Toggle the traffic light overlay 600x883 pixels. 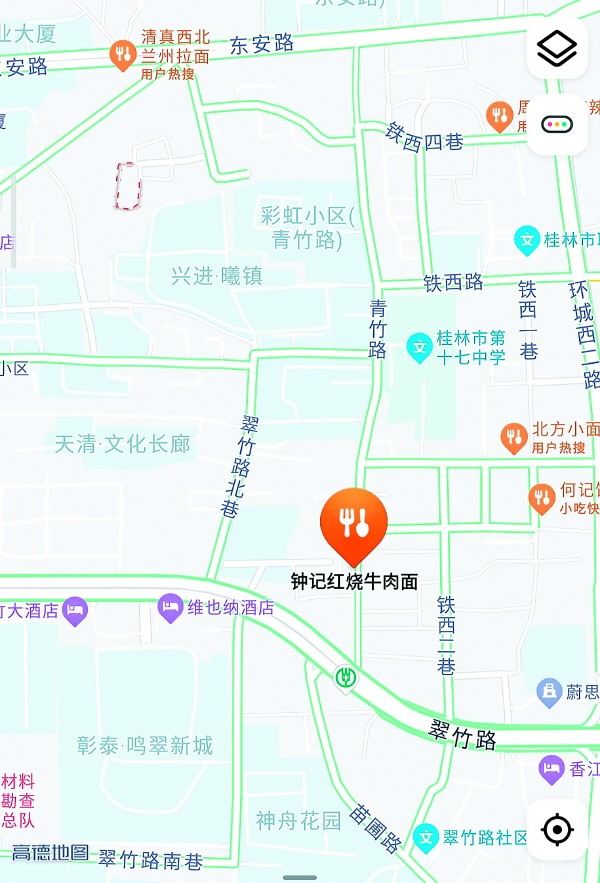click(557, 125)
